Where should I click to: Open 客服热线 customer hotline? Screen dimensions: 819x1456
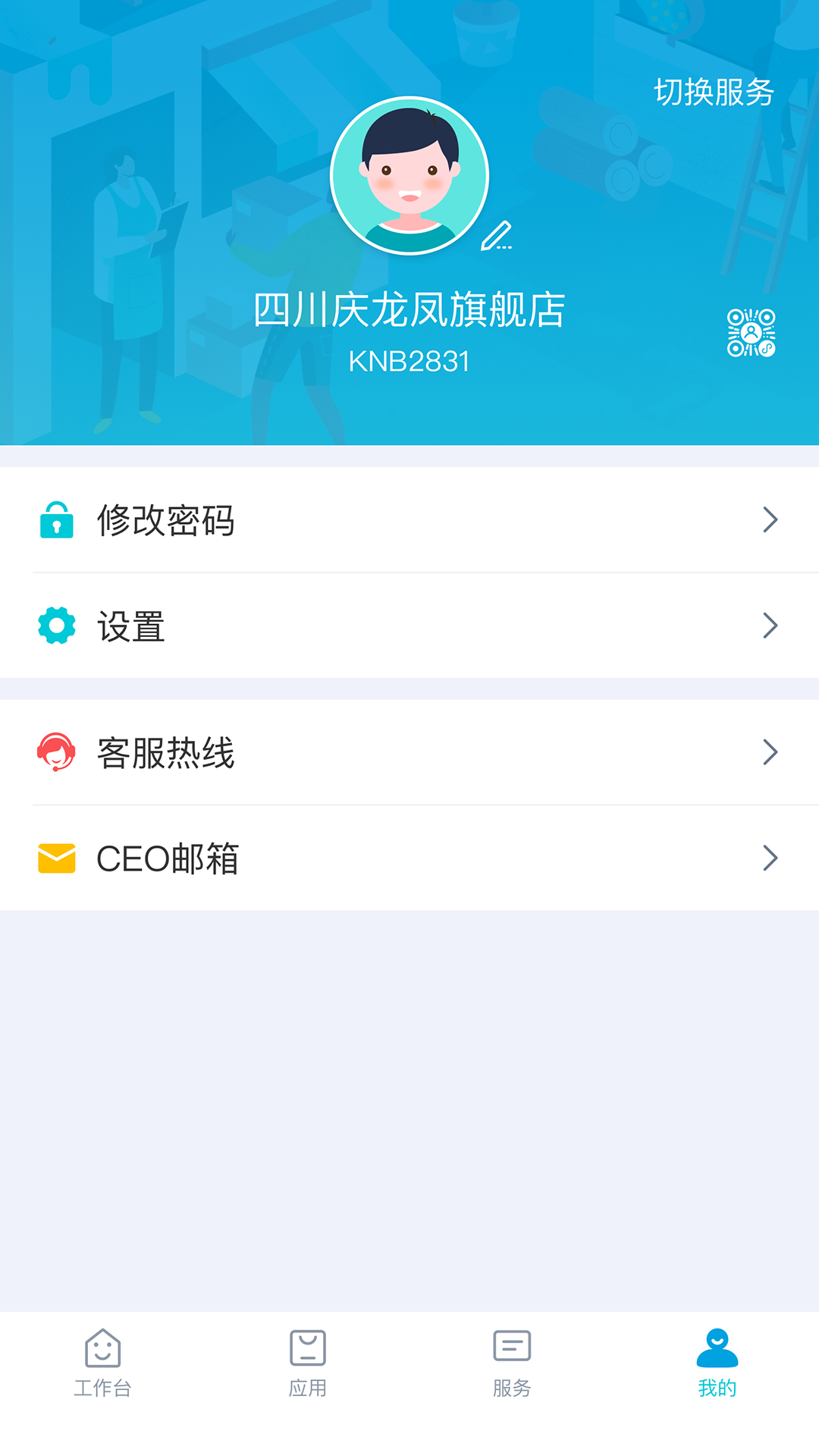(x=409, y=753)
